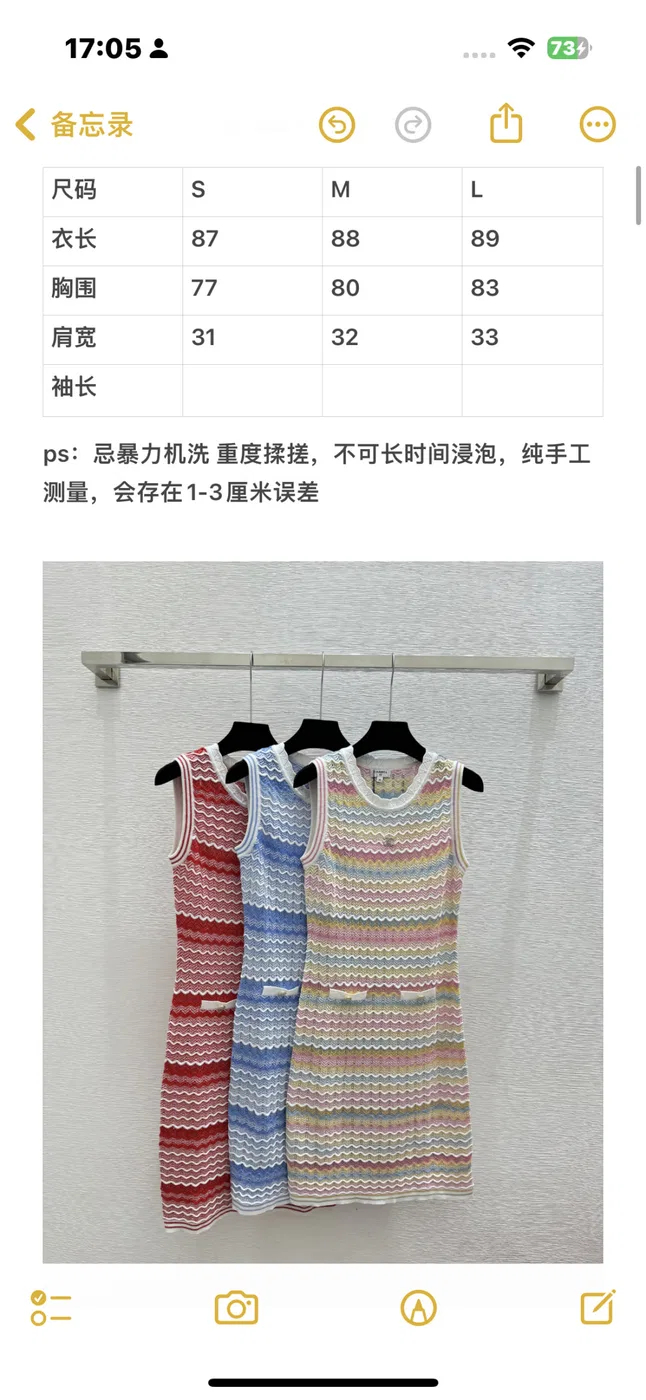
Task: Undo the last edit
Action: (x=337, y=125)
